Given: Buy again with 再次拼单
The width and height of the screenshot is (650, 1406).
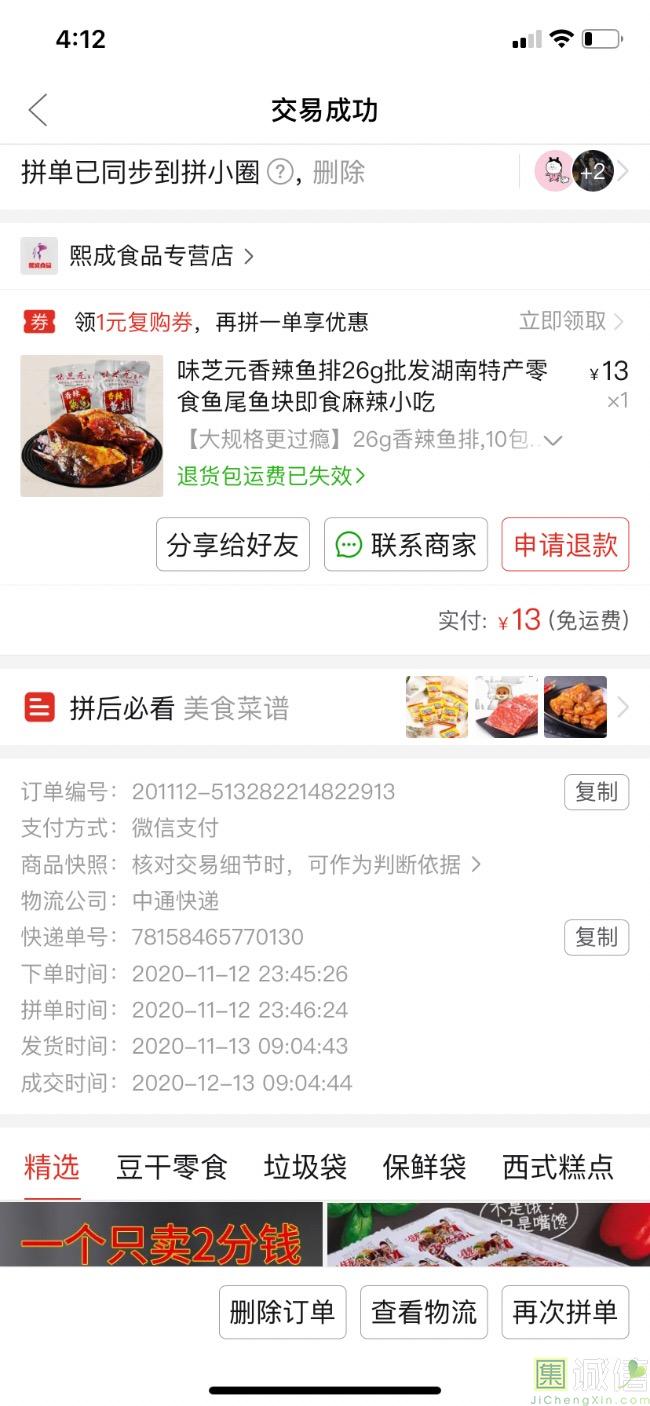Looking at the screenshot, I should click(565, 1312).
